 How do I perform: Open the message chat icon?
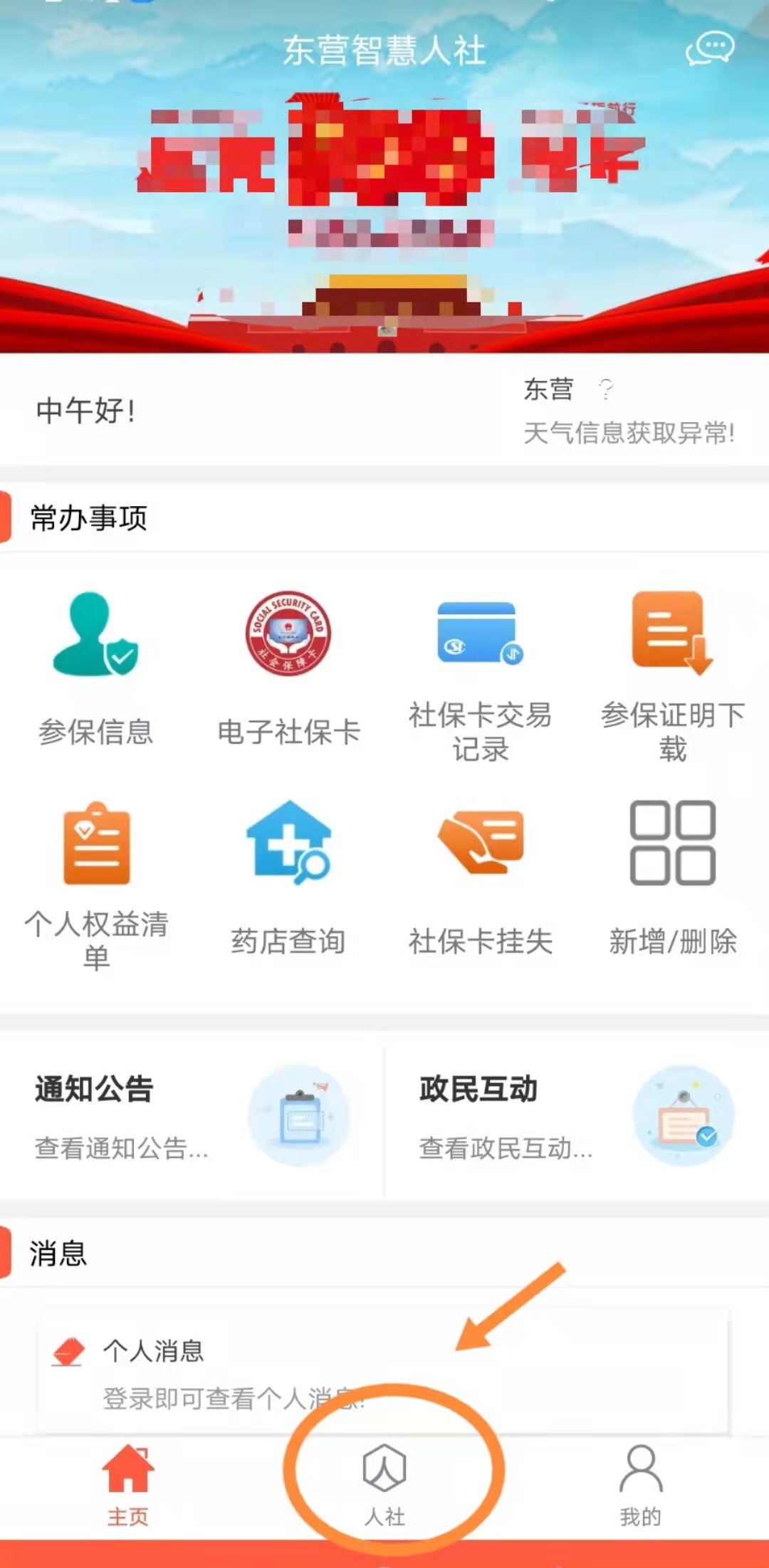[709, 49]
